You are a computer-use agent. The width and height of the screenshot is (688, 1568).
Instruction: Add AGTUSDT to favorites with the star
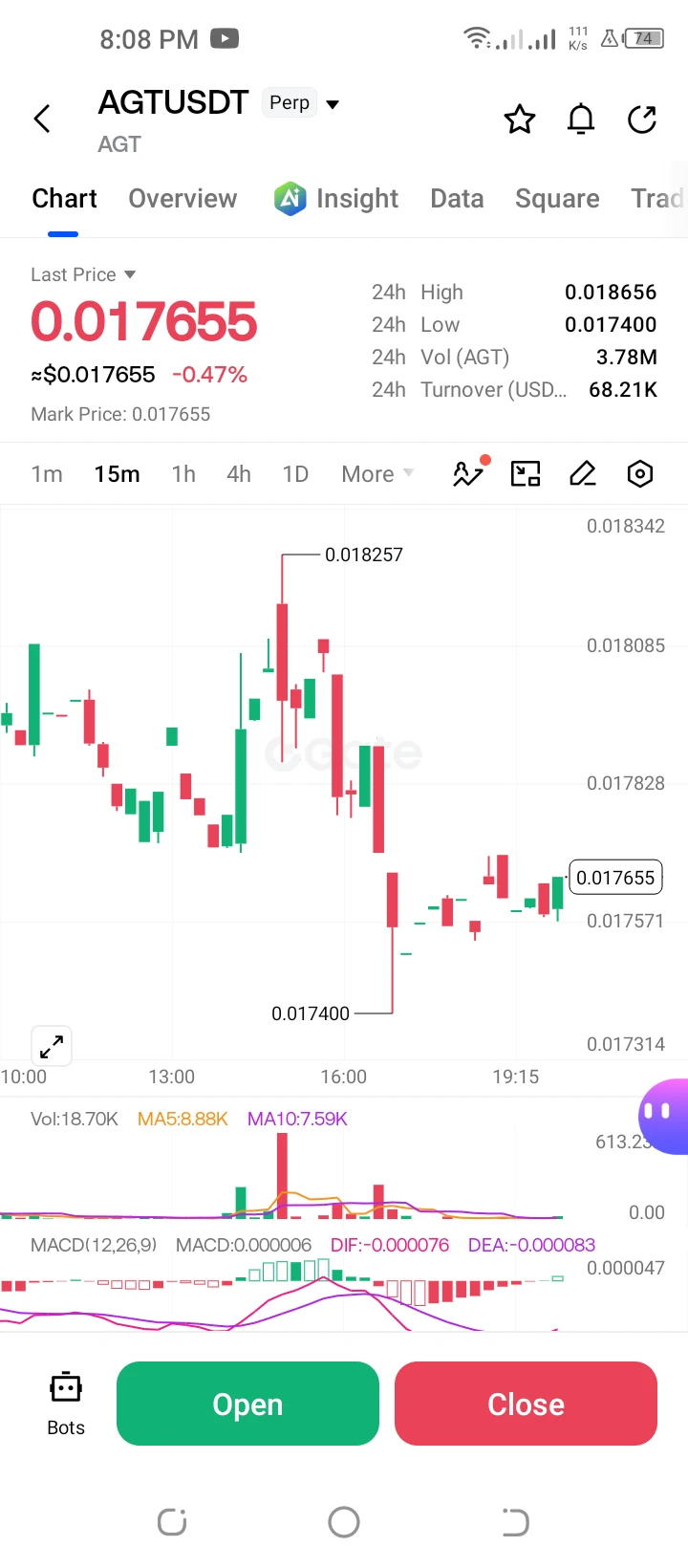(x=520, y=120)
